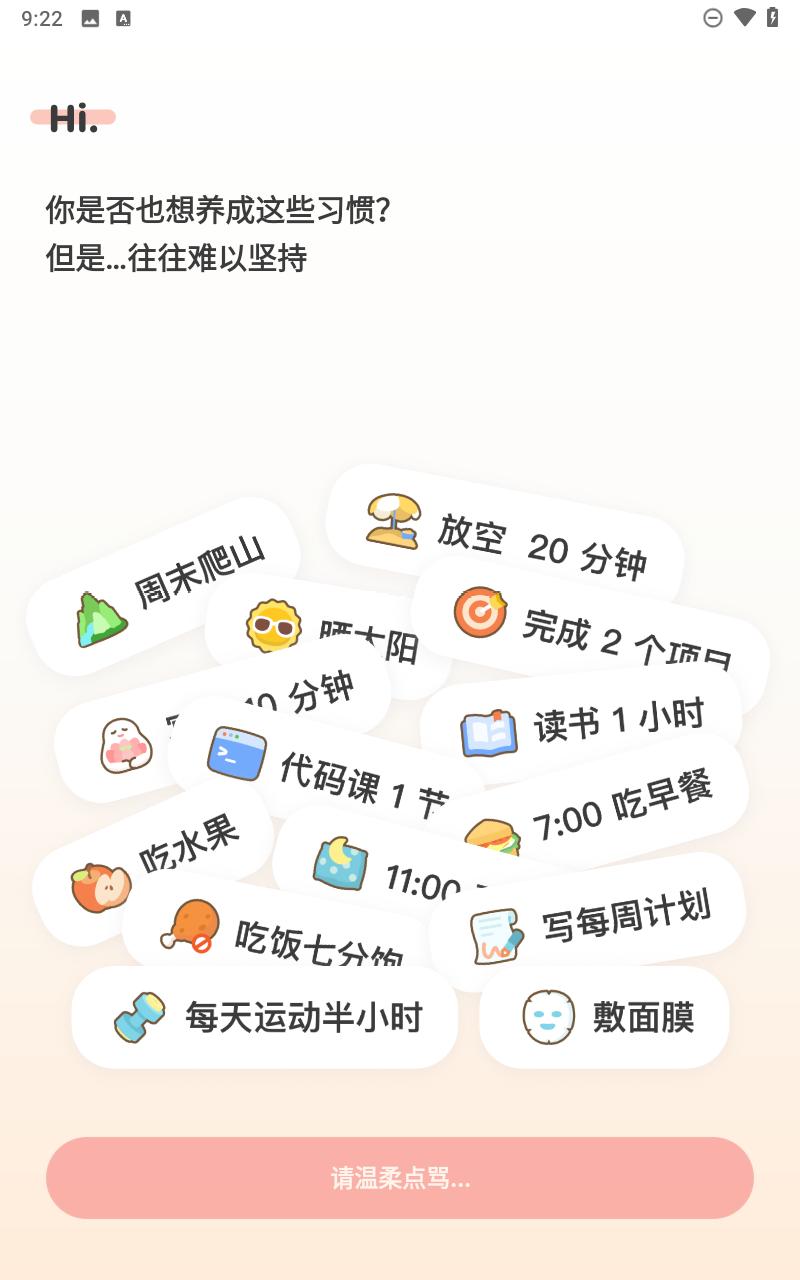Select the 每天运动半小时 habit chip
The image size is (800, 1280).
pyautogui.click(x=265, y=1016)
